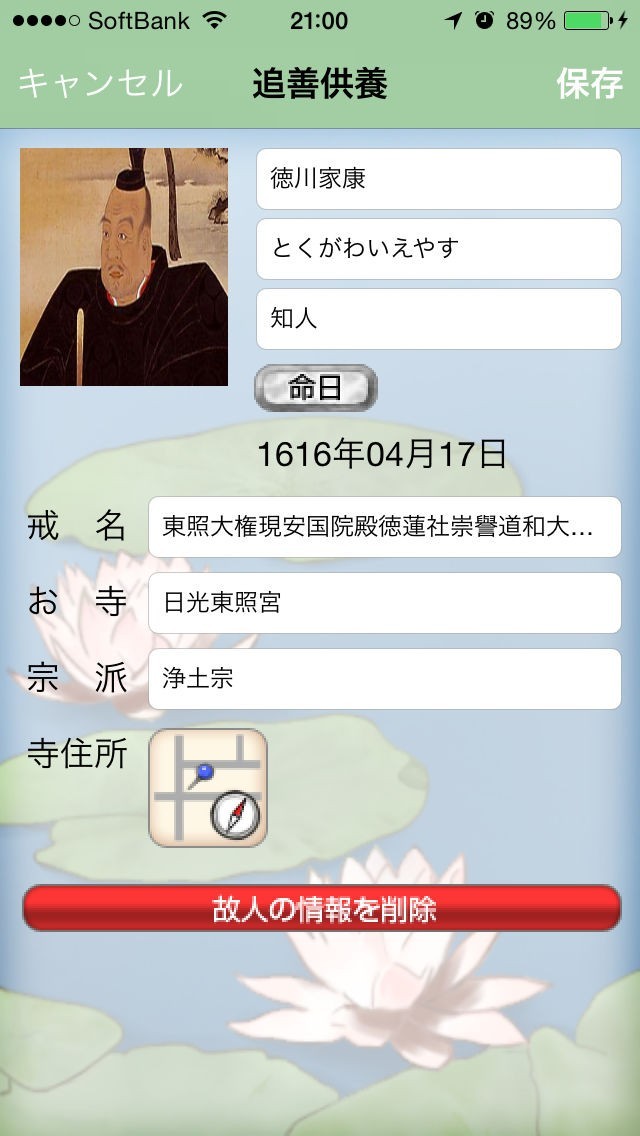Change the portrait photo of 徳川家康
640x1136 pixels.
(x=124, y=267)
